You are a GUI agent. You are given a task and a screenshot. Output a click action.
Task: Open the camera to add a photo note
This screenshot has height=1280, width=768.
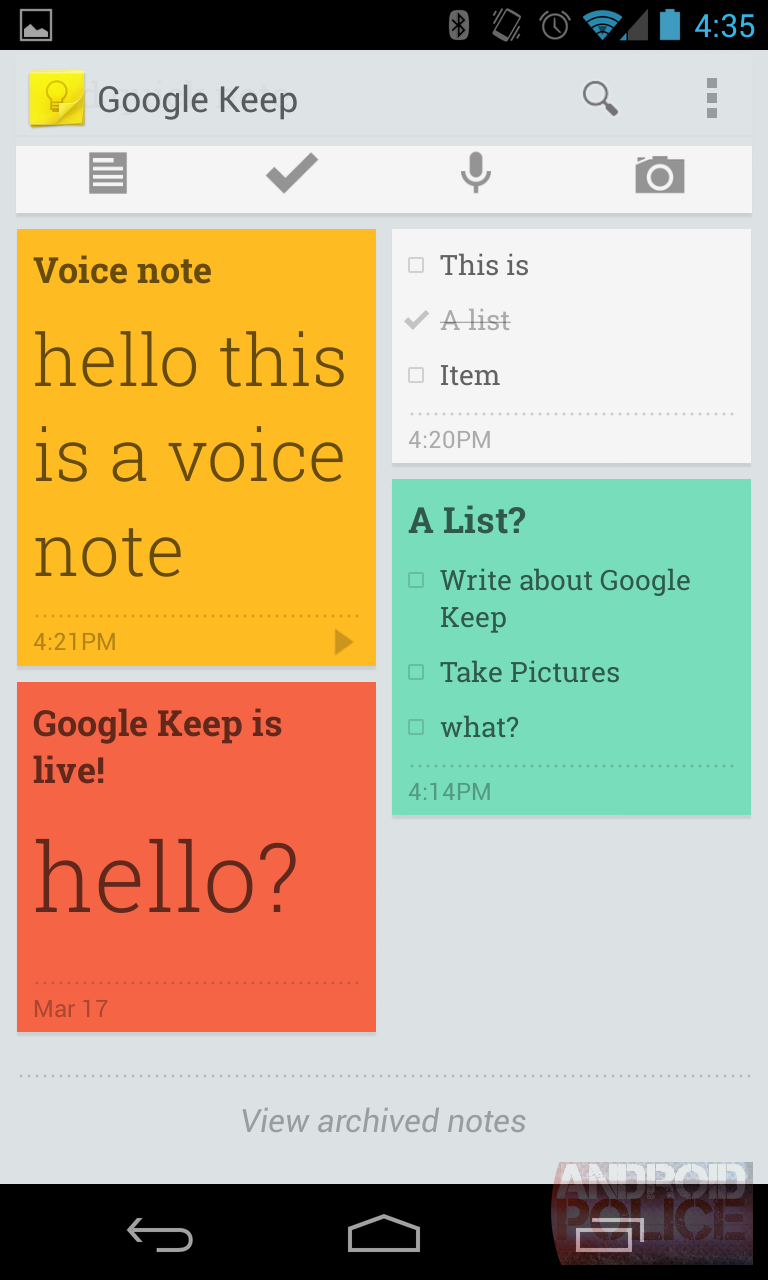click(x=659, y=173)
